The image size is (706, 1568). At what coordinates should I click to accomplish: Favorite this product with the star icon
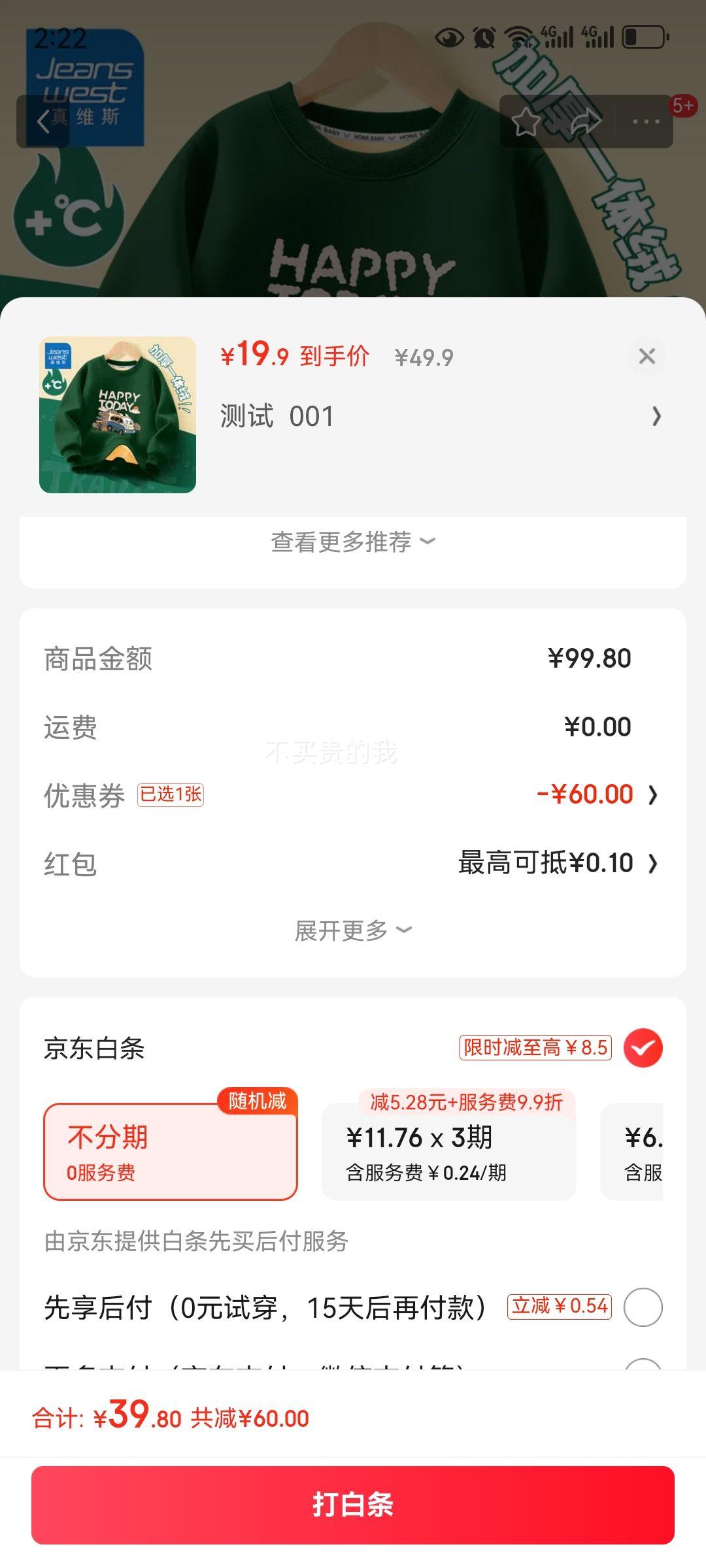[526, 122]
